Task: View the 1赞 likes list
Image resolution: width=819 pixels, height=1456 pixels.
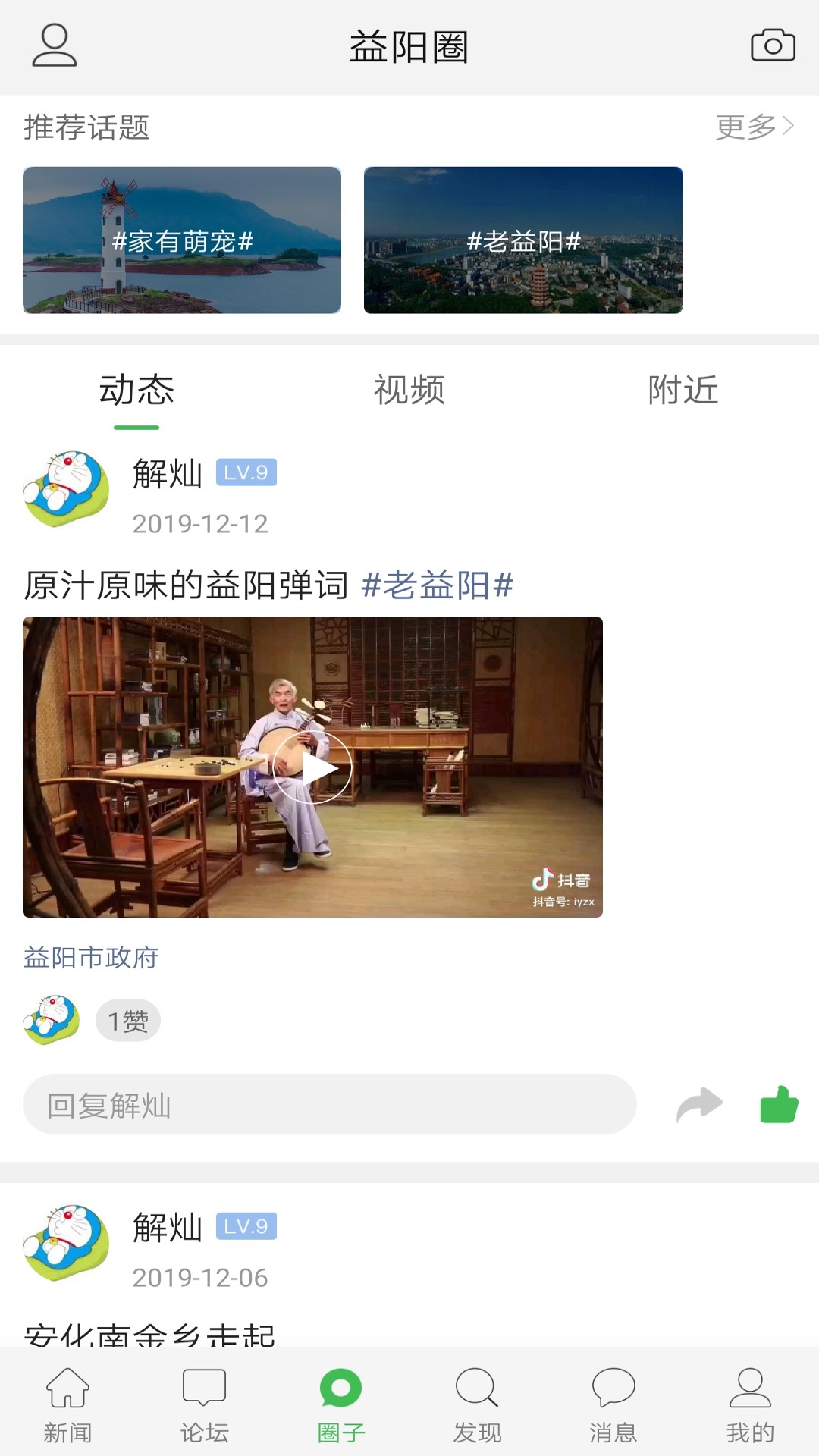Action: click(128, 1021)
